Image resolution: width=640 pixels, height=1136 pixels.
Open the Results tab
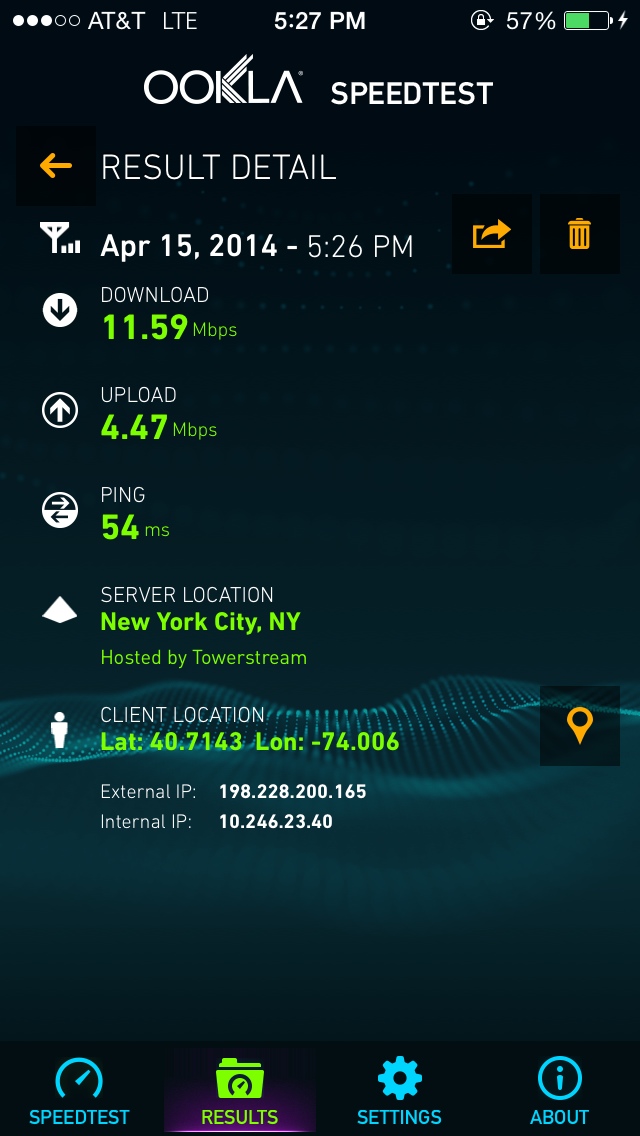point(240,1090)
